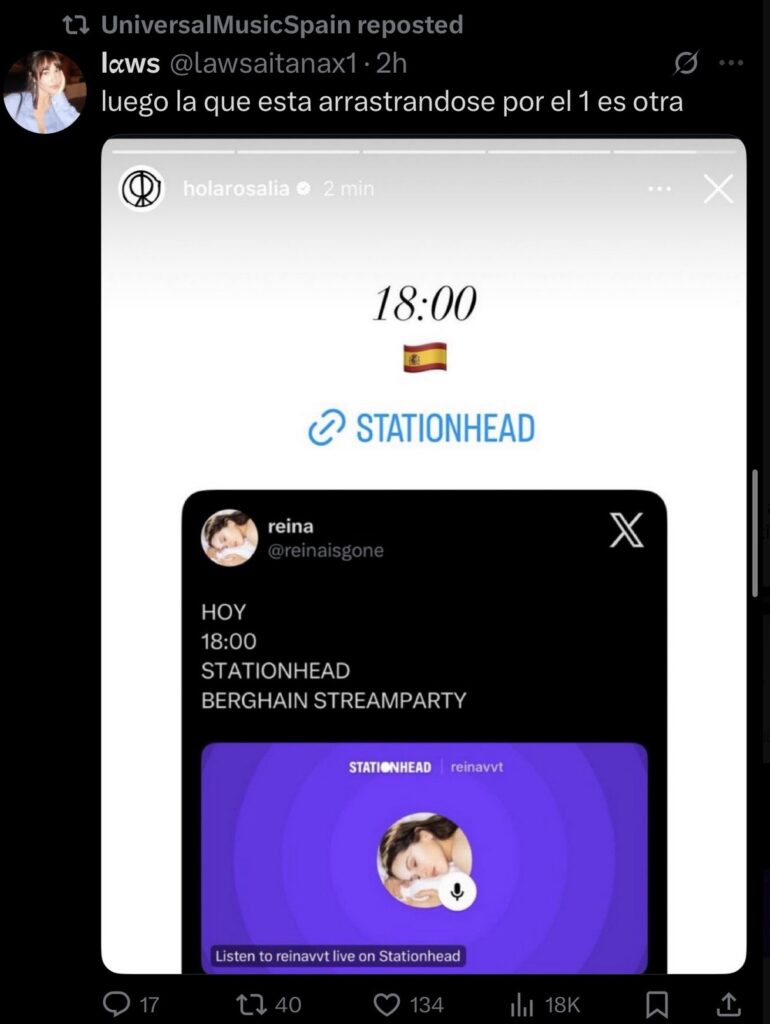Open the tweet's overflow menu

pos(733,64)
